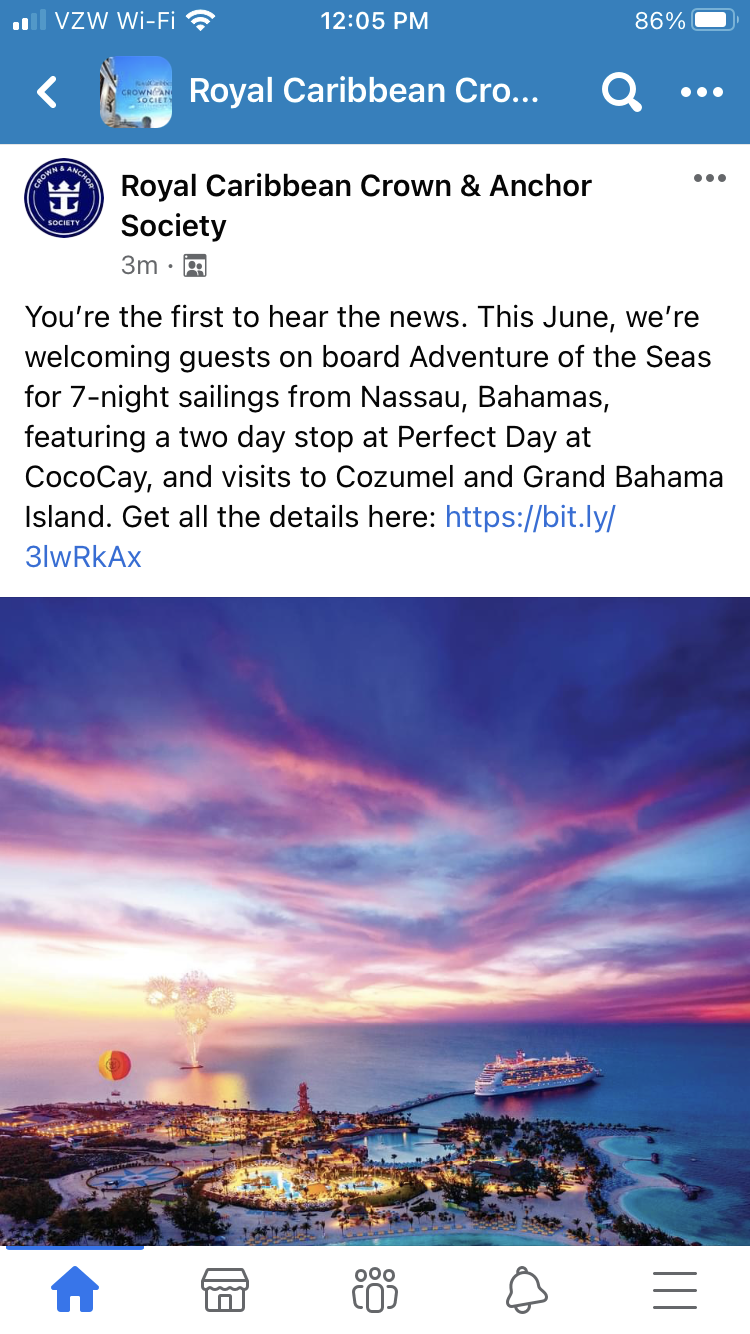Switch to the Marketplace tab

[x=225, y=1290]
